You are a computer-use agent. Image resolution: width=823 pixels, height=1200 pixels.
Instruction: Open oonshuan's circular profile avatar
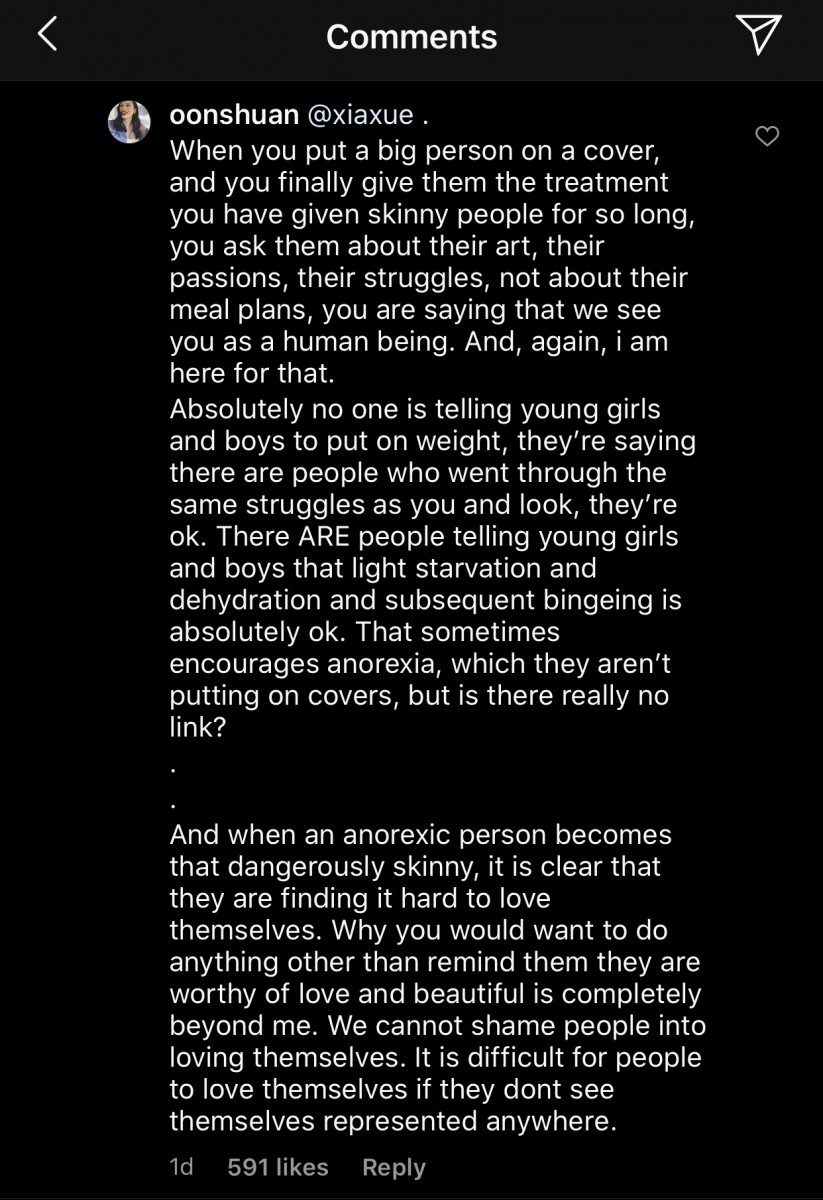[x=129, y=122]
